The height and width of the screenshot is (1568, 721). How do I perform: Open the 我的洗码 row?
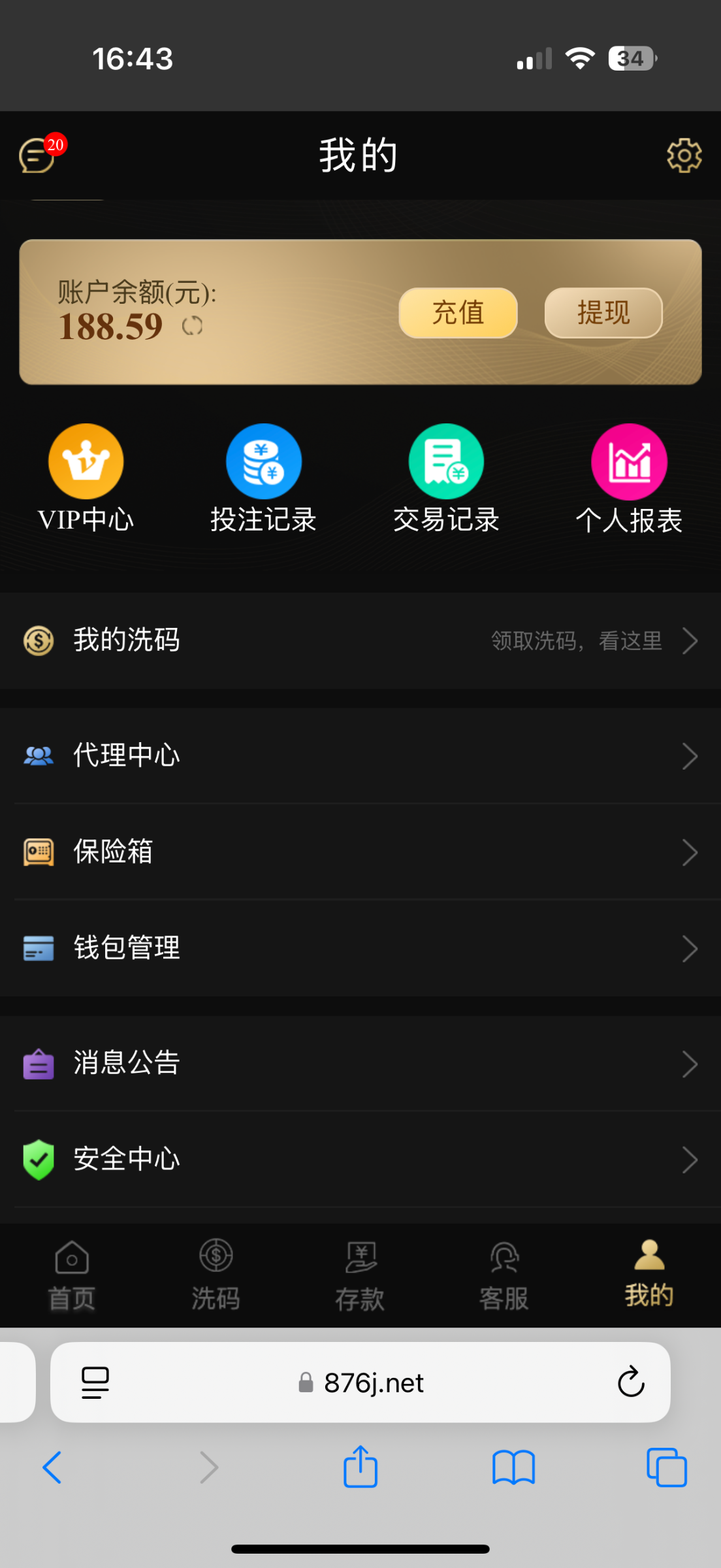click(x=360, y=640)
